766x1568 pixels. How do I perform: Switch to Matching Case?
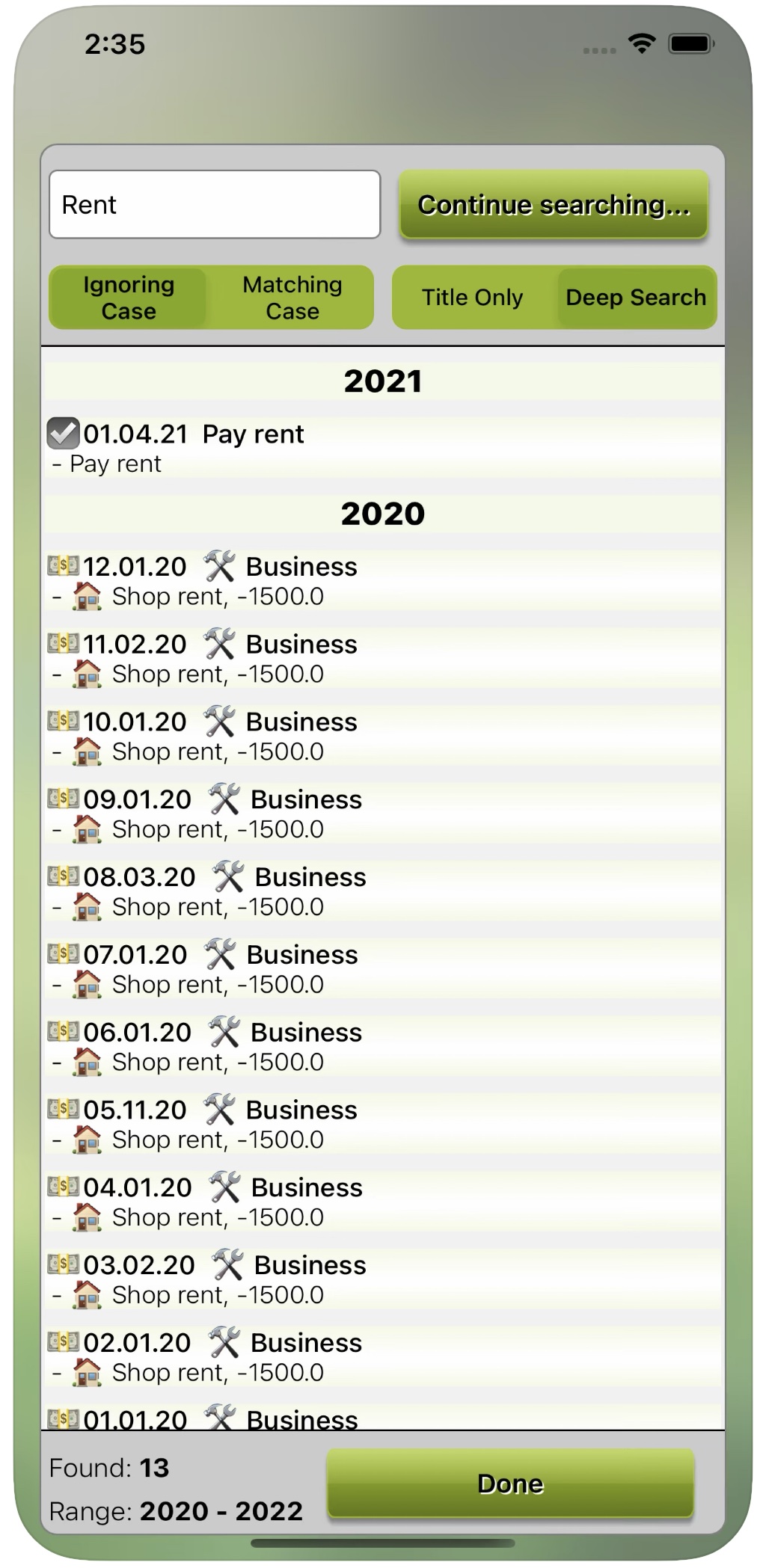pos(292,298)
